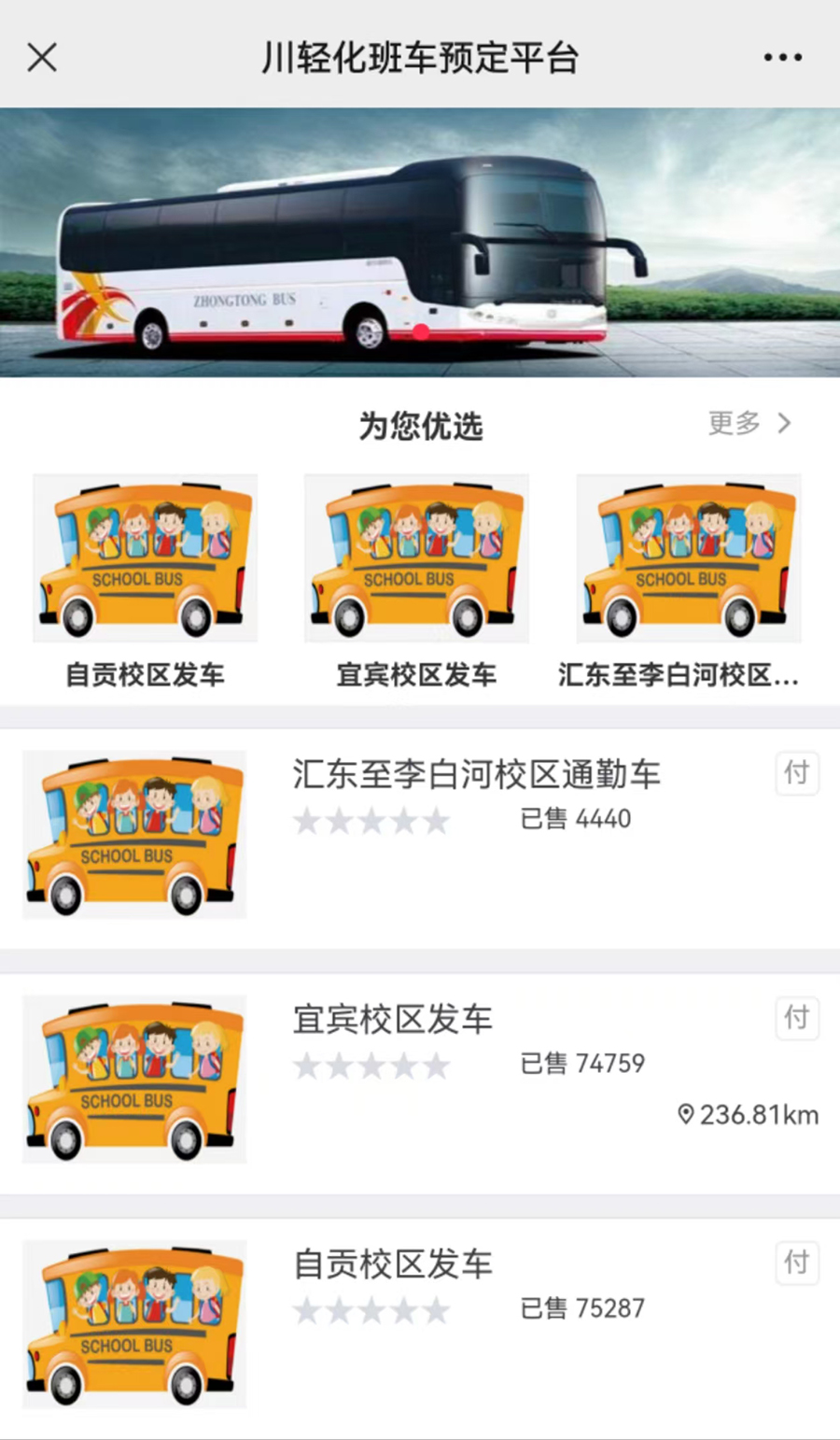The width and height of the screenshot is (840, 1440).
Task: Open the three-dot overflow menu
Action: click(x=782, y=57)
